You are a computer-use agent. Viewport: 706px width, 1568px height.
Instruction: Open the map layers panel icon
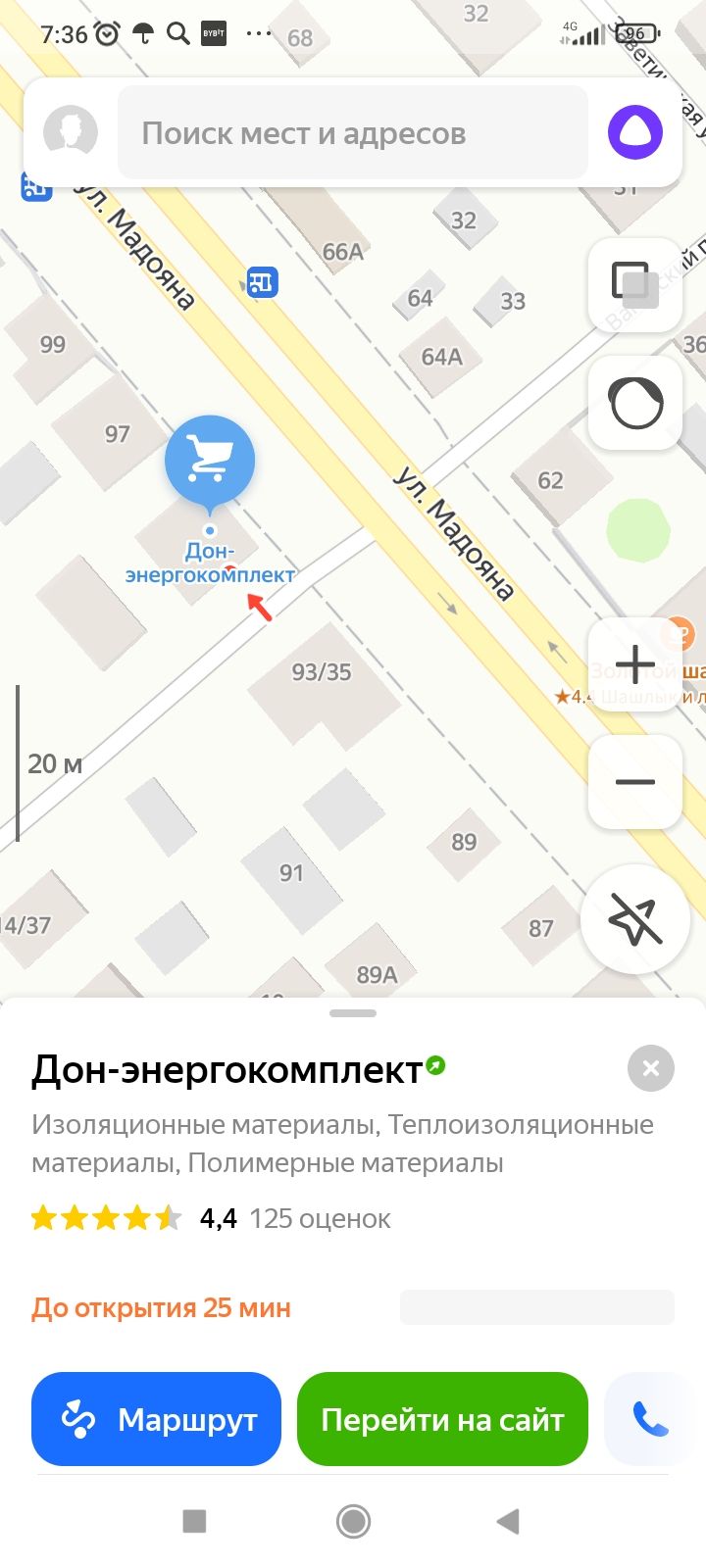(x=634, y=285)
